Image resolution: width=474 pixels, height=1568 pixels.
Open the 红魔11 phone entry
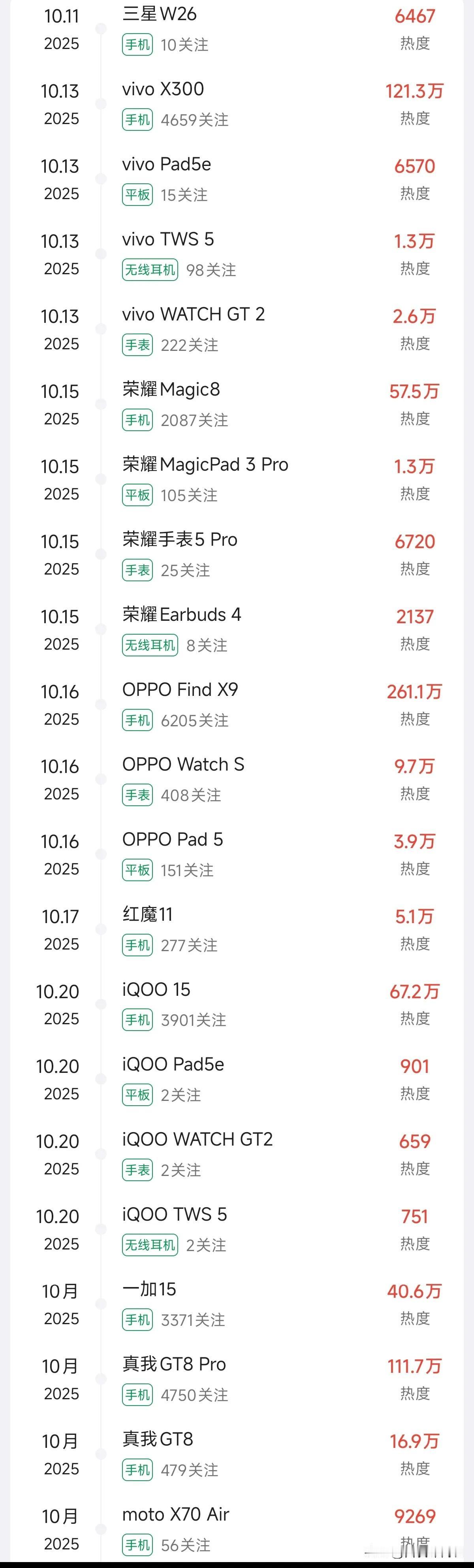237,929
